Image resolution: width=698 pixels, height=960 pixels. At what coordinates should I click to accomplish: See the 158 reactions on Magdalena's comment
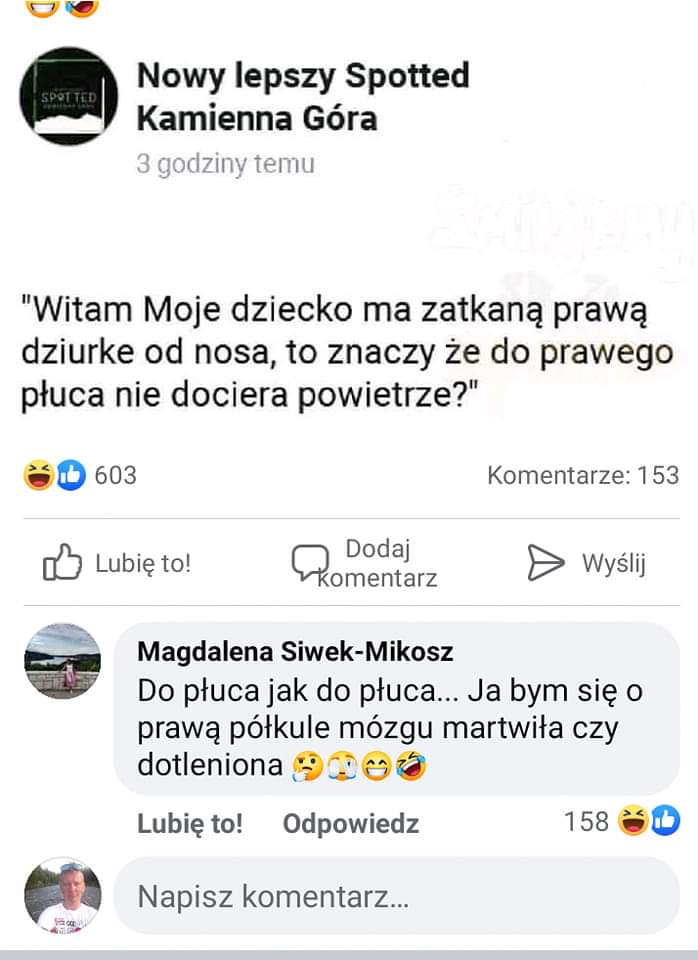620,822
